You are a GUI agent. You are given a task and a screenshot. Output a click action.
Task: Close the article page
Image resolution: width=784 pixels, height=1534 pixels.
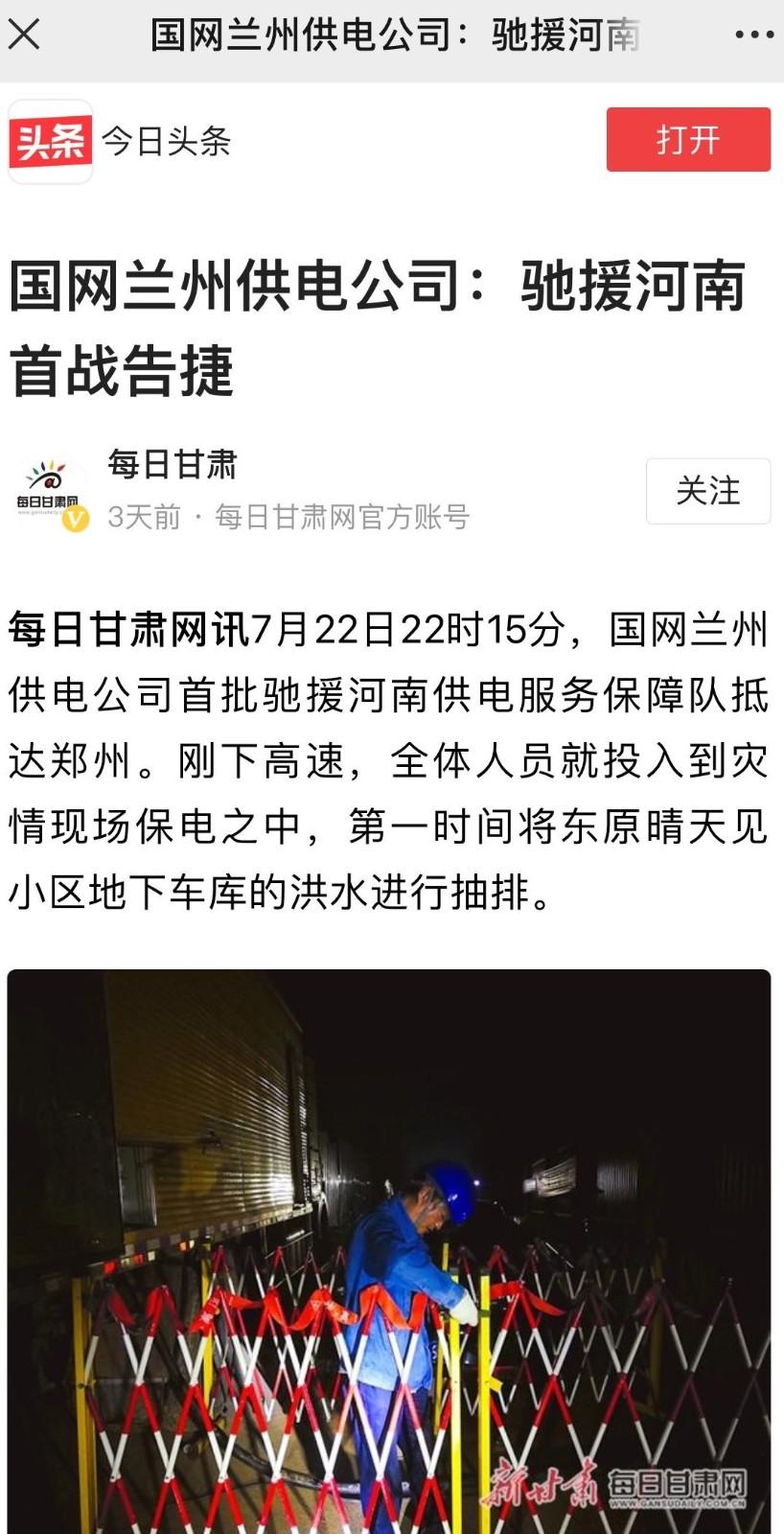coord(25,35)
